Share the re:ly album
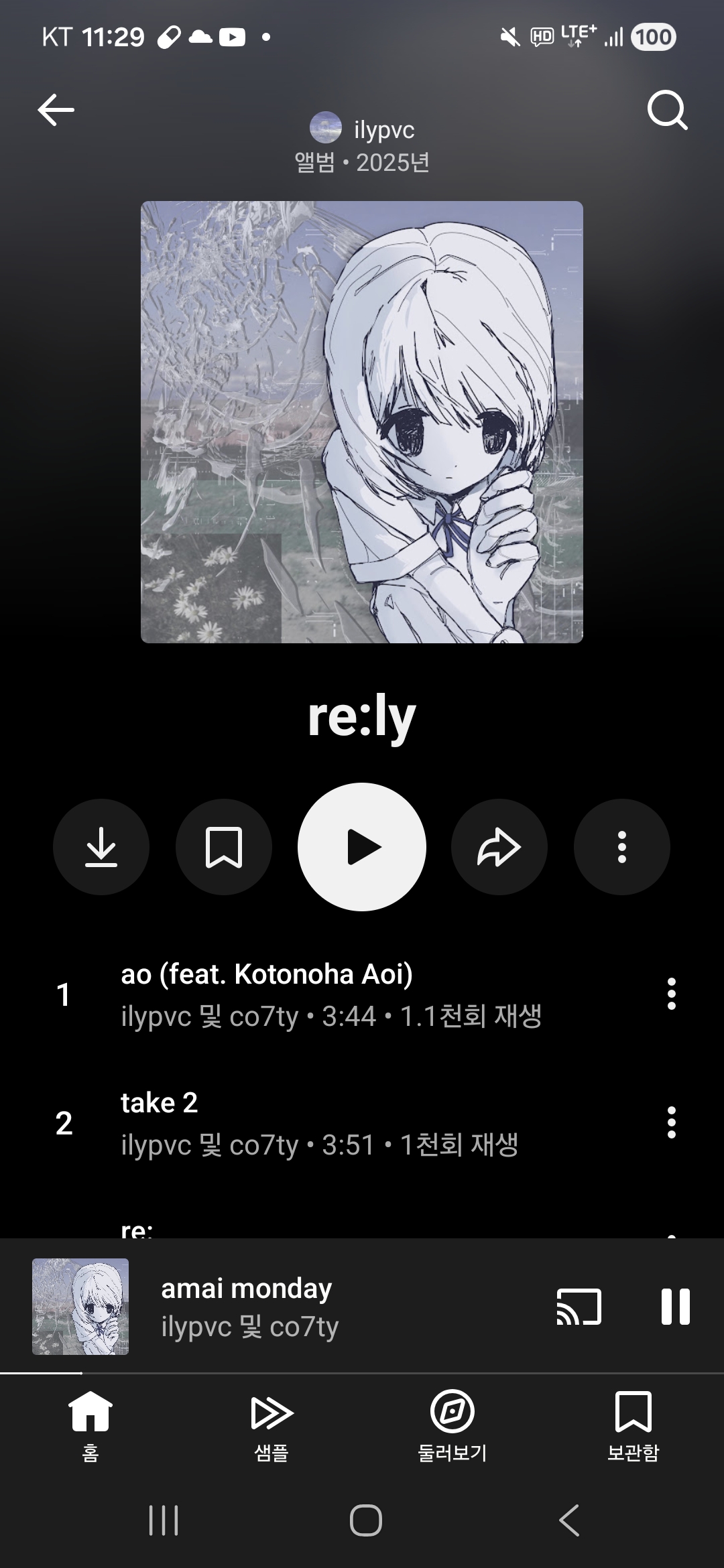Image resolution: width=724 pixels, height=1568 pixels. click(499, 846)
